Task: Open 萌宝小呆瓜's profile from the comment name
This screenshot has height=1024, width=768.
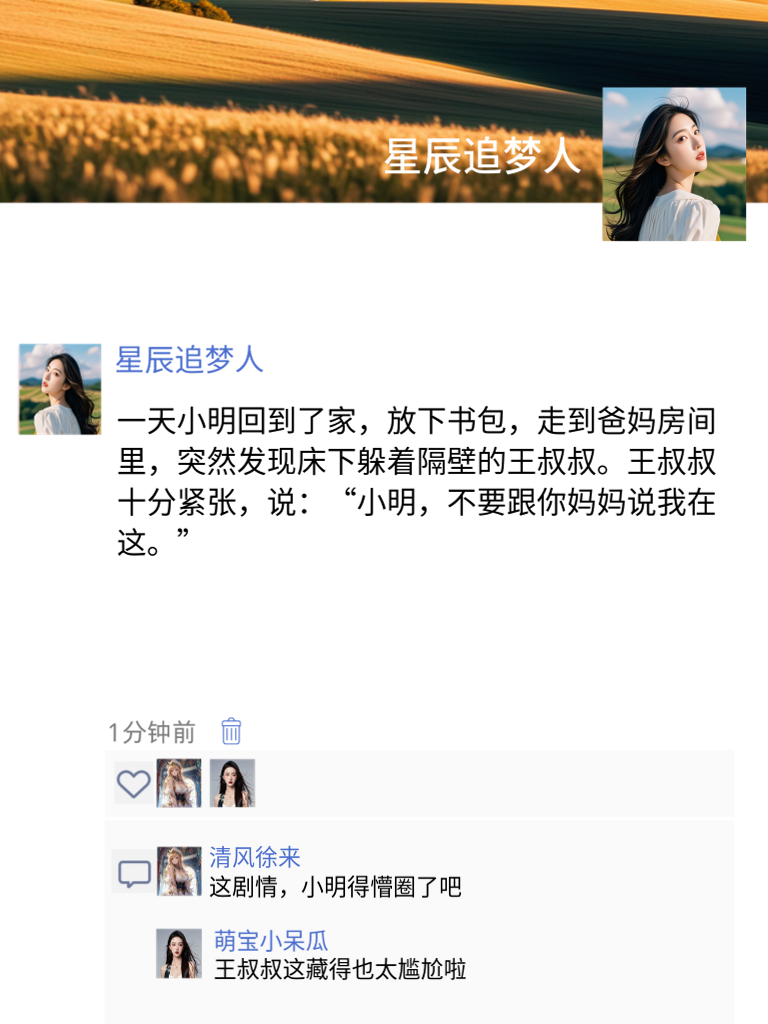Action: pyautogui.click(x=271, y=941)
